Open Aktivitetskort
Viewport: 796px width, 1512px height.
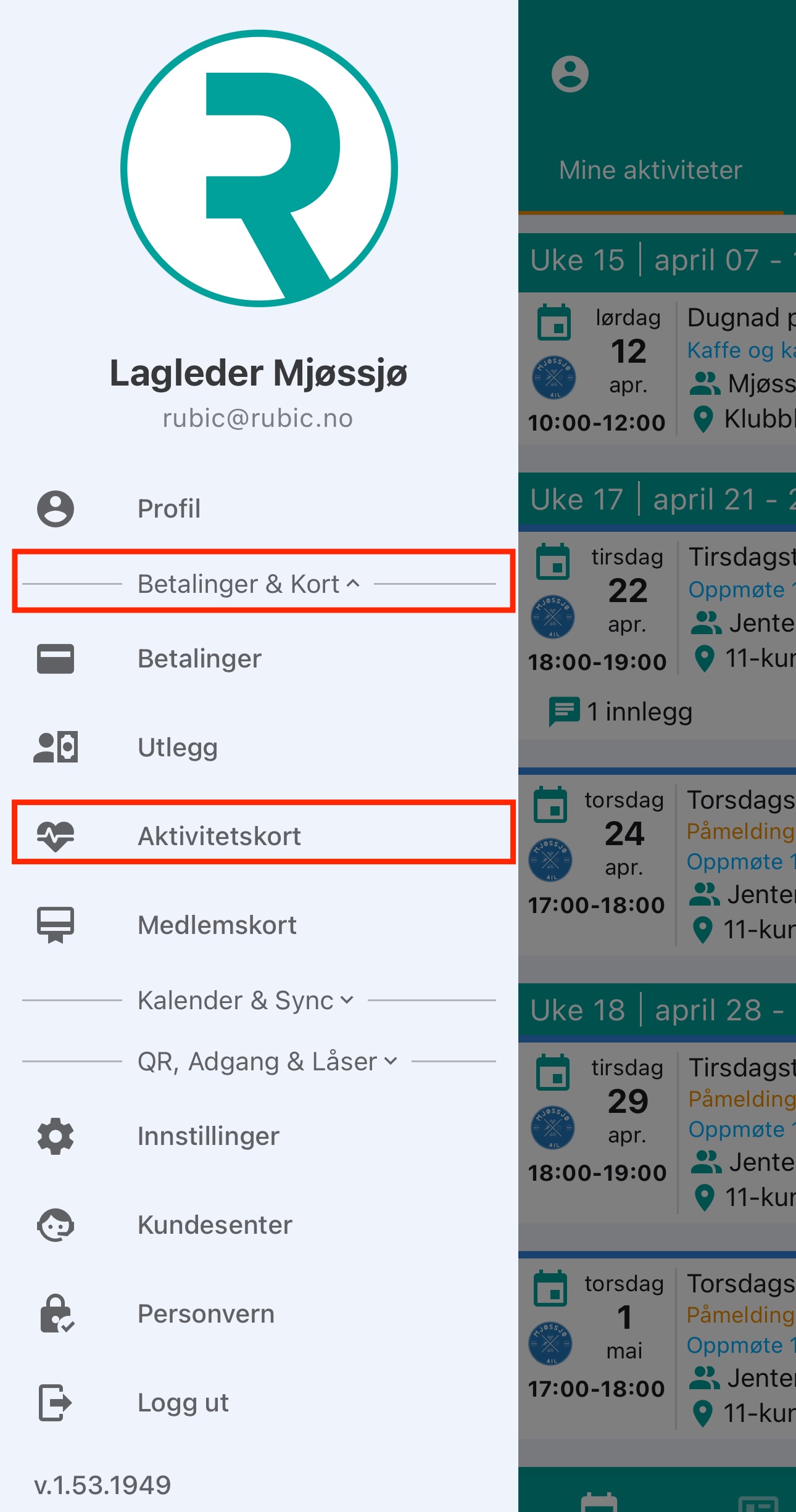219,836
